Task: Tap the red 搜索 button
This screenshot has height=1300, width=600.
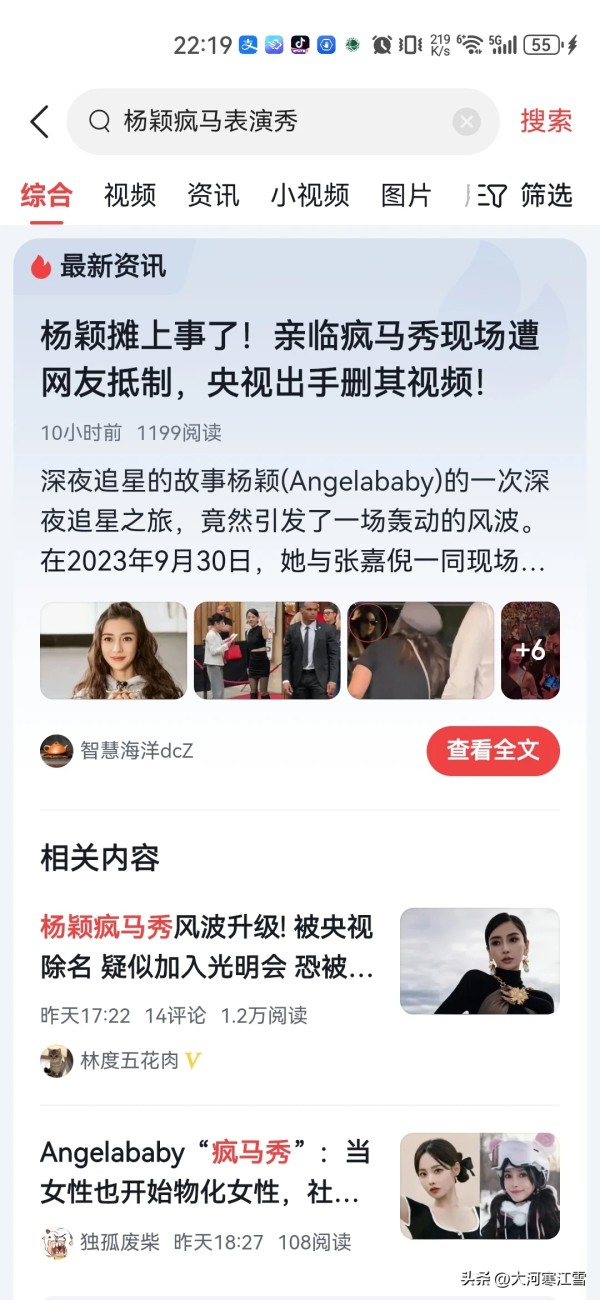Action: pos(546,121)
